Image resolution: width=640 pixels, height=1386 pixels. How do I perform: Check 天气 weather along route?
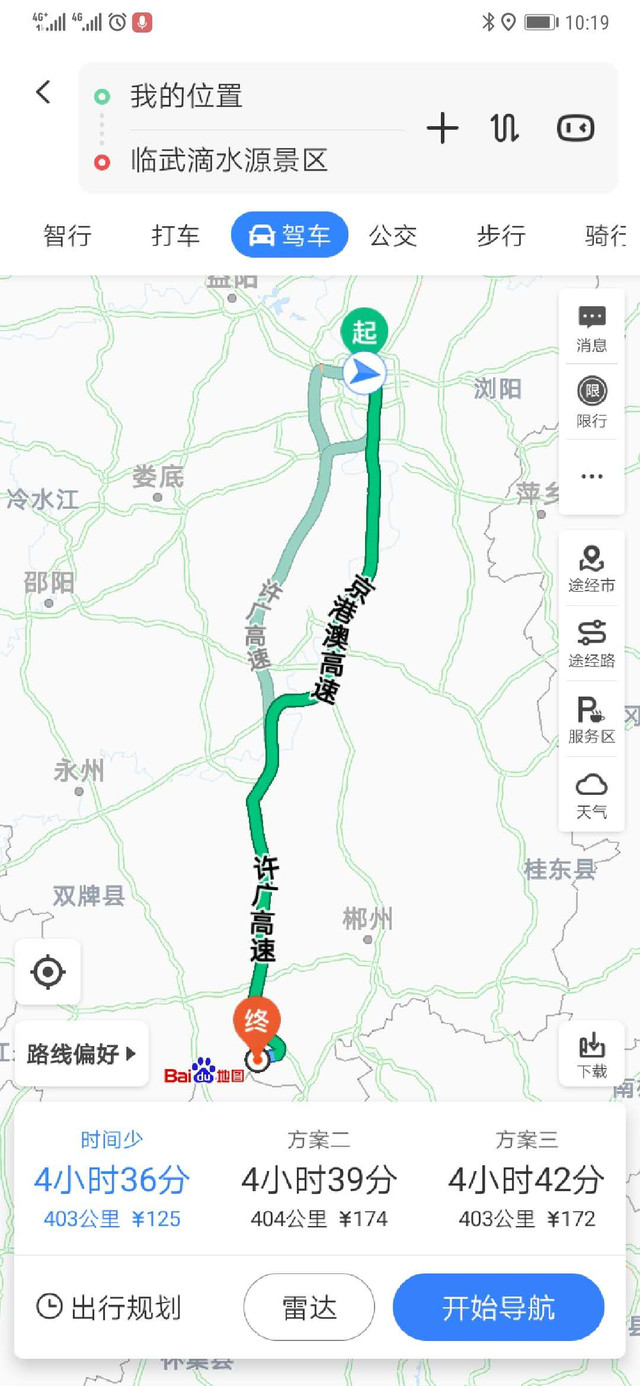[x=591, y=795]
